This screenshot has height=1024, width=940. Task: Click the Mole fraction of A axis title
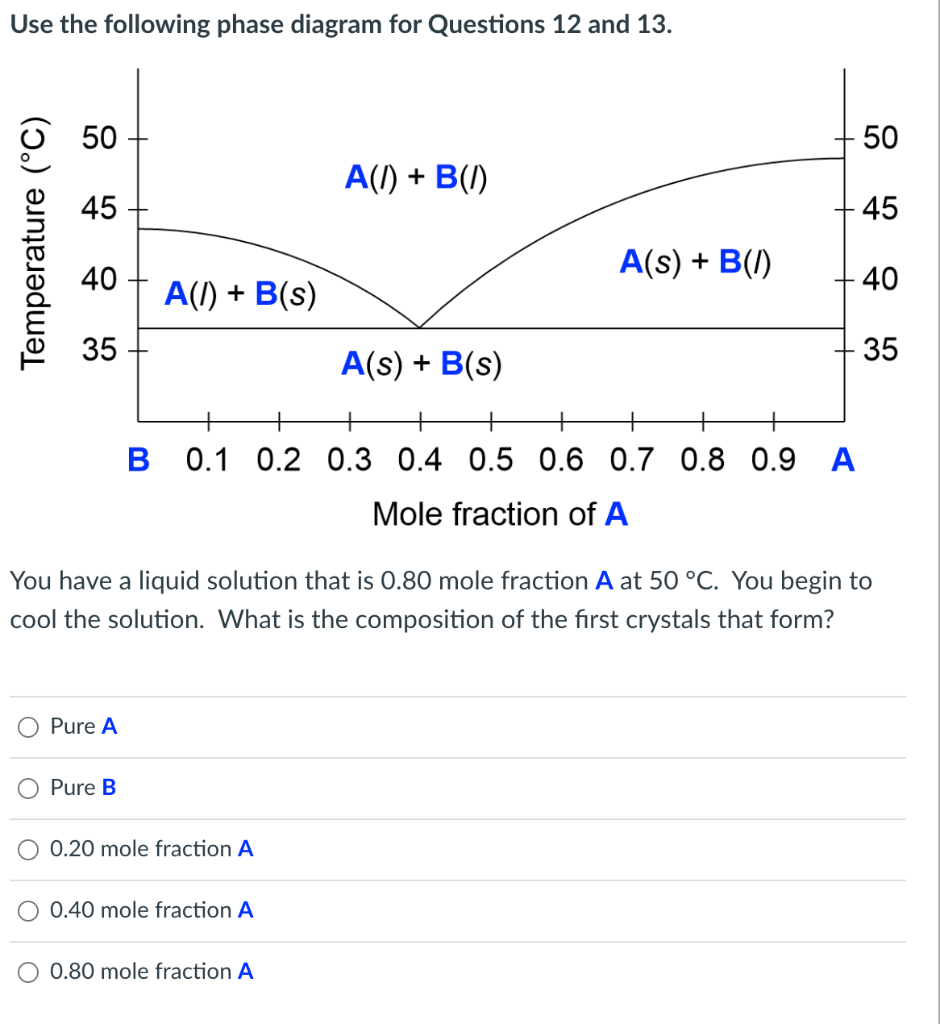[x=501, y=513]
